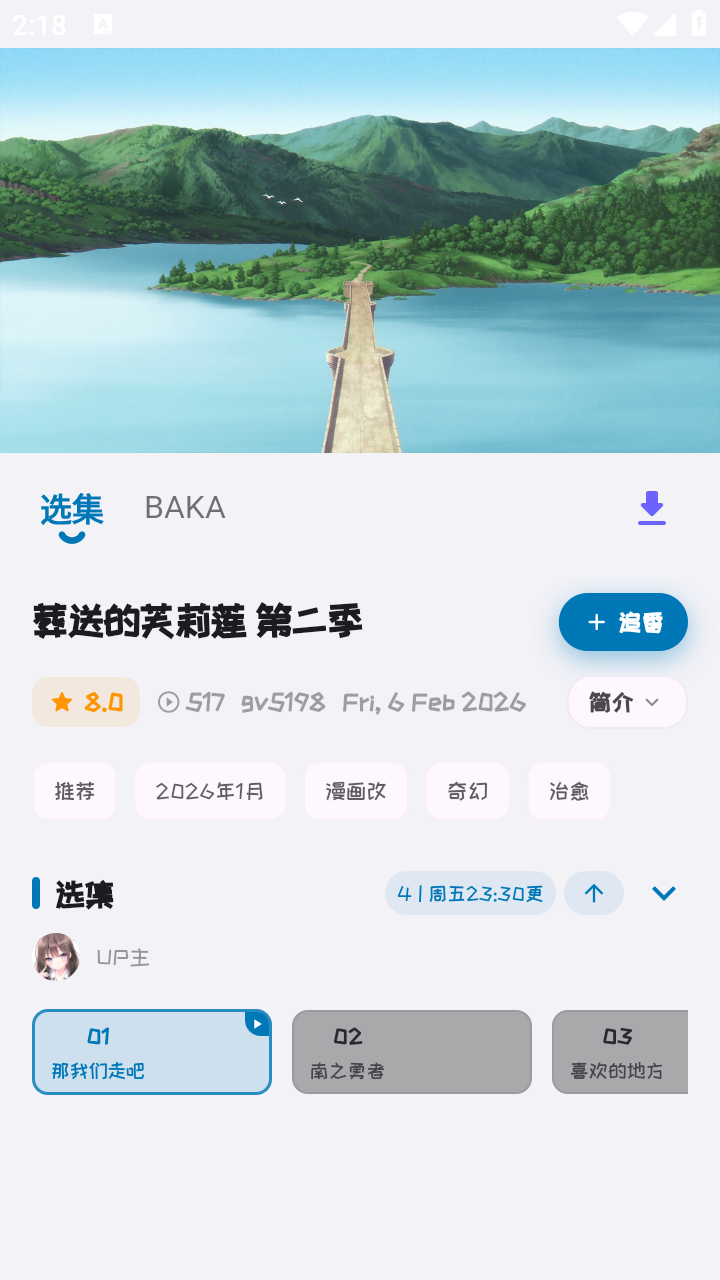Screen dimensions: 720x1280
Task: Select episode 02 南之勇者
Action: tap(411, 1051)
